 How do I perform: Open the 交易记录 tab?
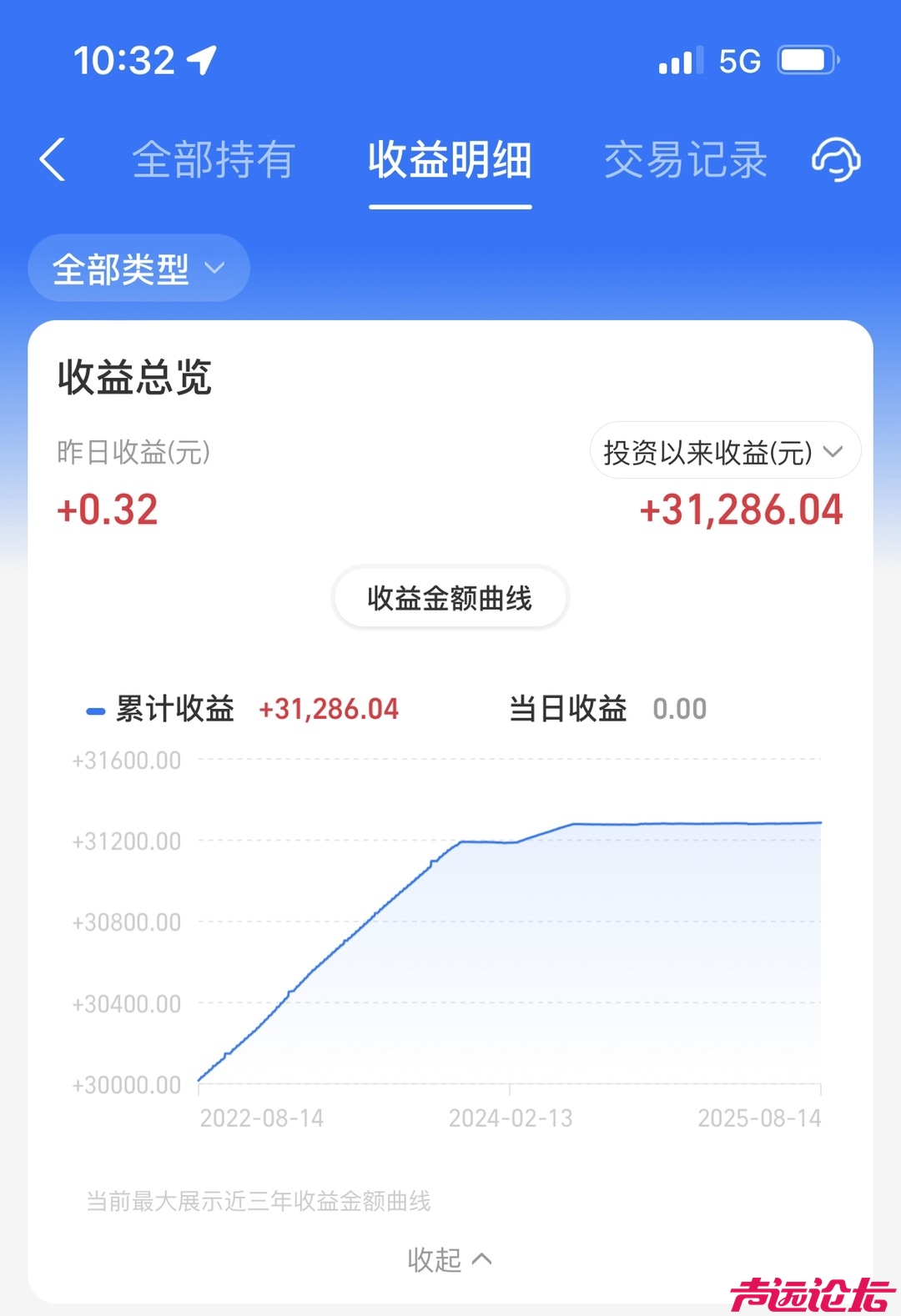(x=685, y=159)
